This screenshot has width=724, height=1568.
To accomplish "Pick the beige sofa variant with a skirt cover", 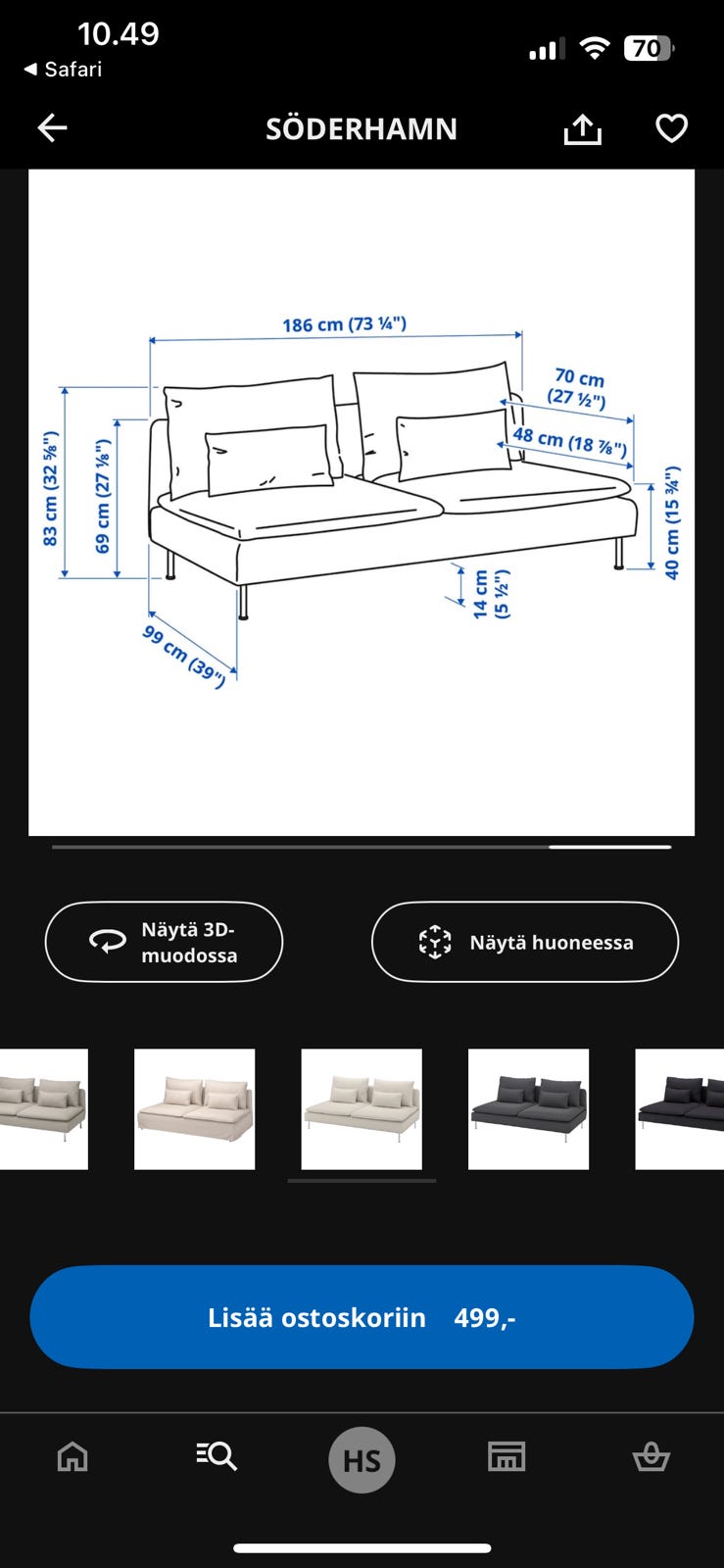I will coord(194,1109).
